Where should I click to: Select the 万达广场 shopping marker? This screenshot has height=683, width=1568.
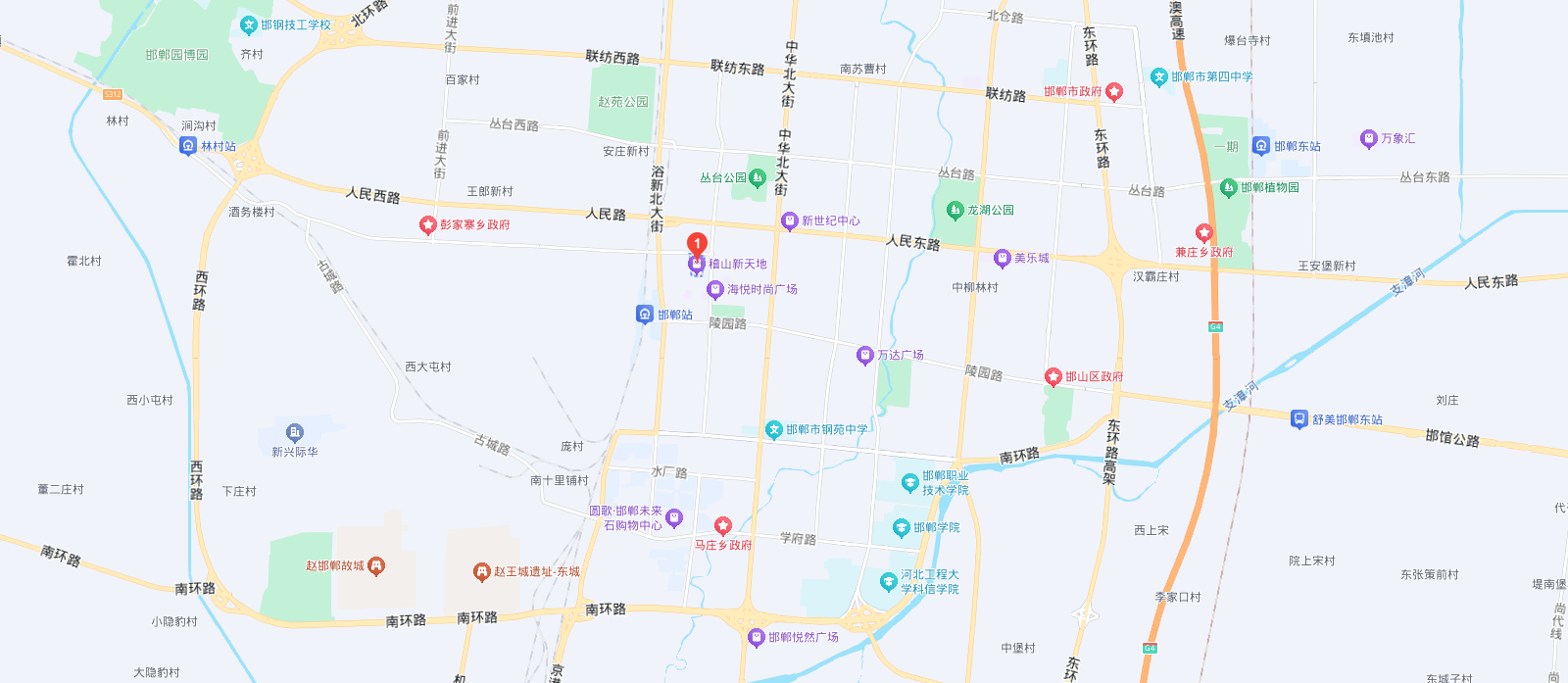(864, 355)
